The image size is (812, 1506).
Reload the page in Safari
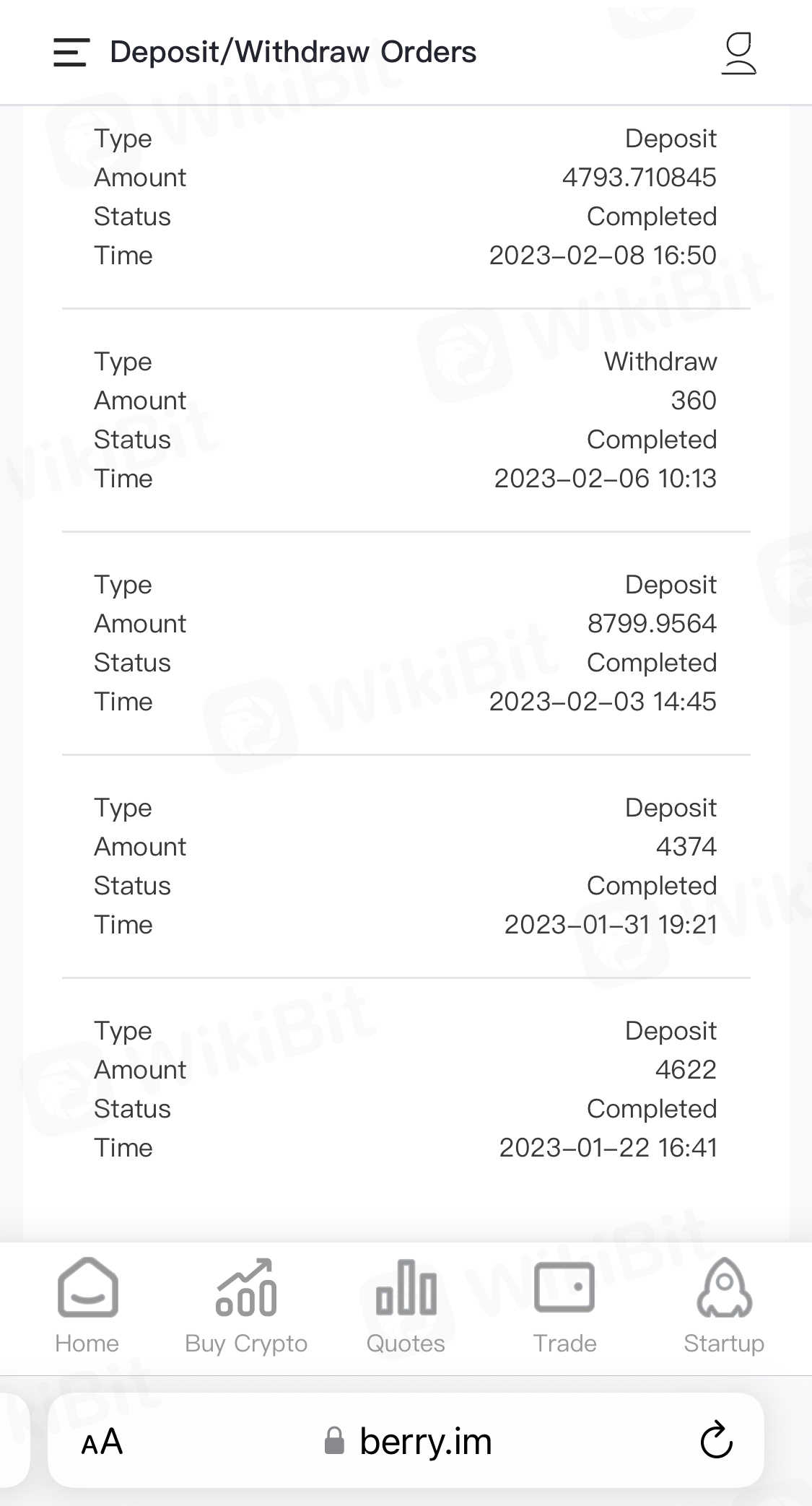click(x=716, y=1441)
